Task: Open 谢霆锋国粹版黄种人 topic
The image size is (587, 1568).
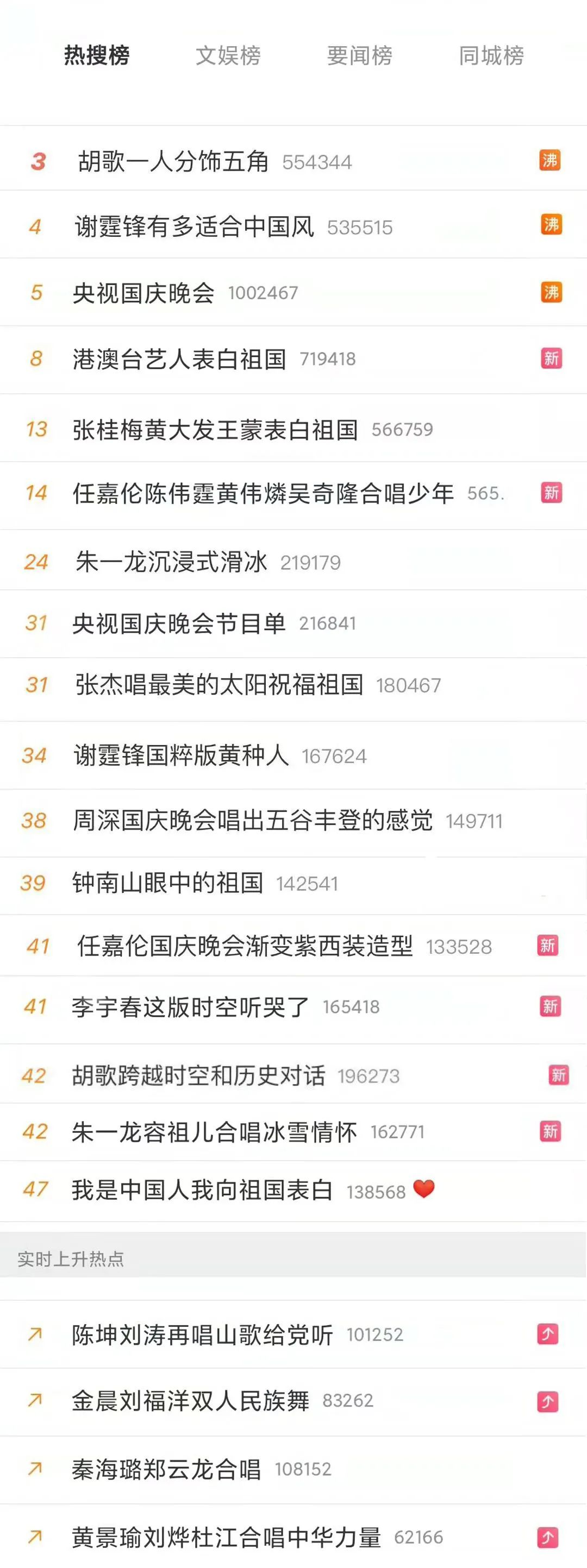Action: (181, 755)
